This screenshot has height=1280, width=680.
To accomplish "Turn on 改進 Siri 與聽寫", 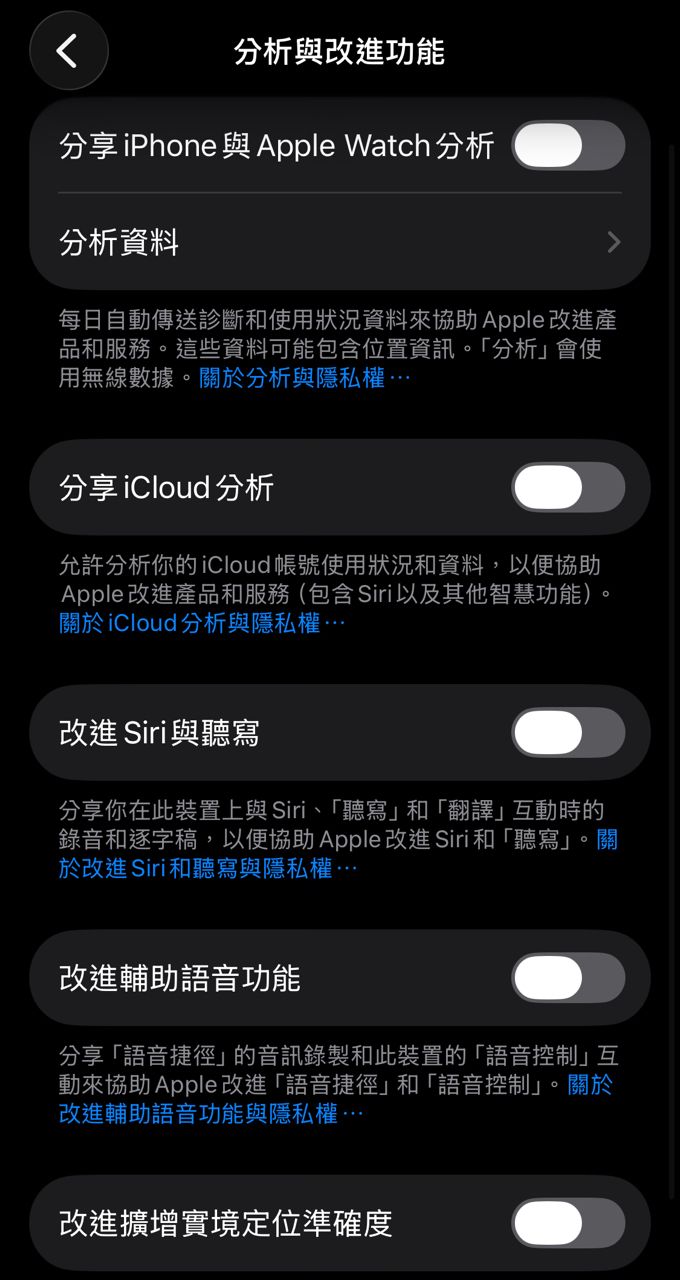I will click(568, 733).
